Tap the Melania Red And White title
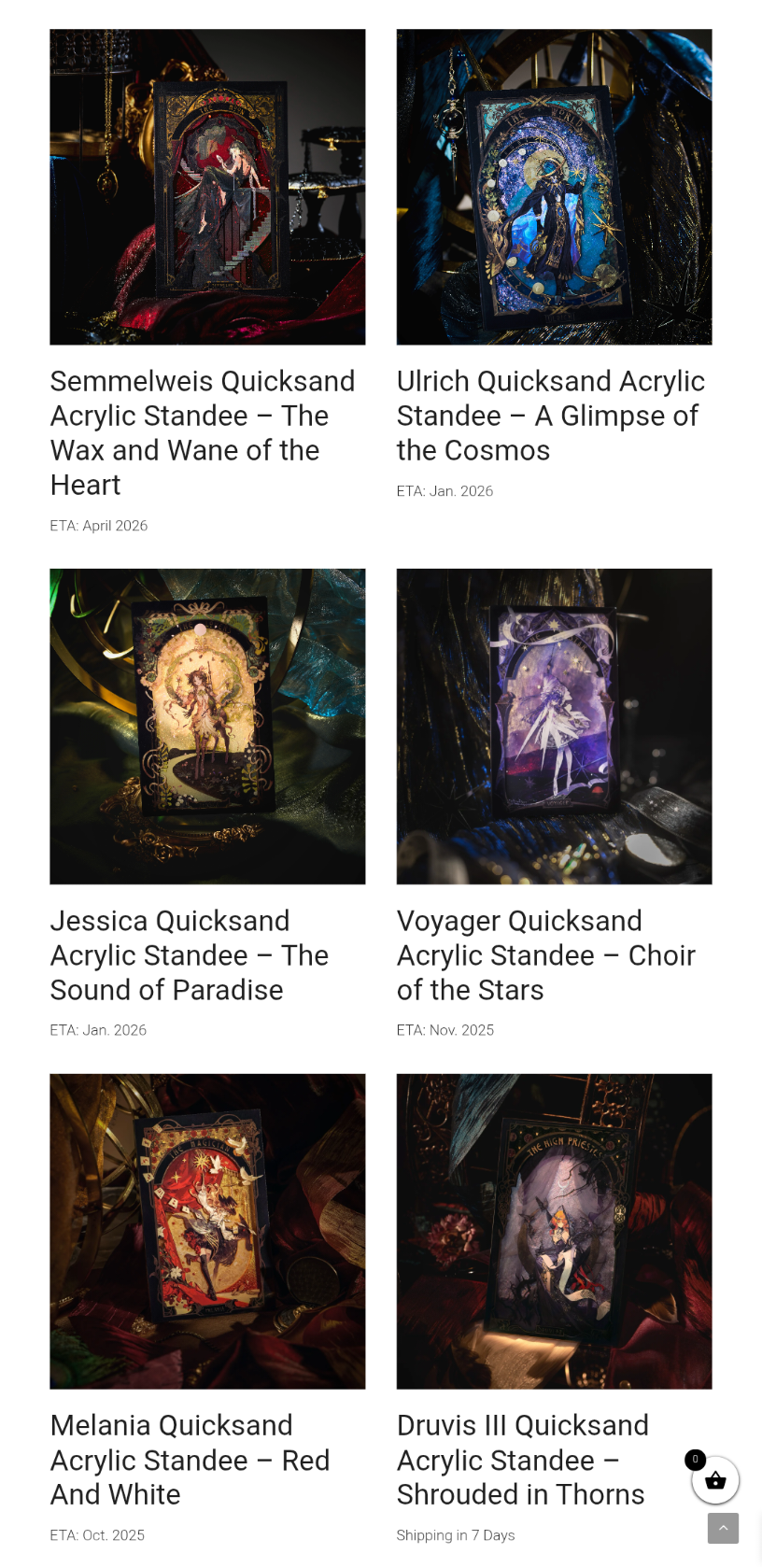The height and width of the screenshot is (1568, 762). (190, 1460)
